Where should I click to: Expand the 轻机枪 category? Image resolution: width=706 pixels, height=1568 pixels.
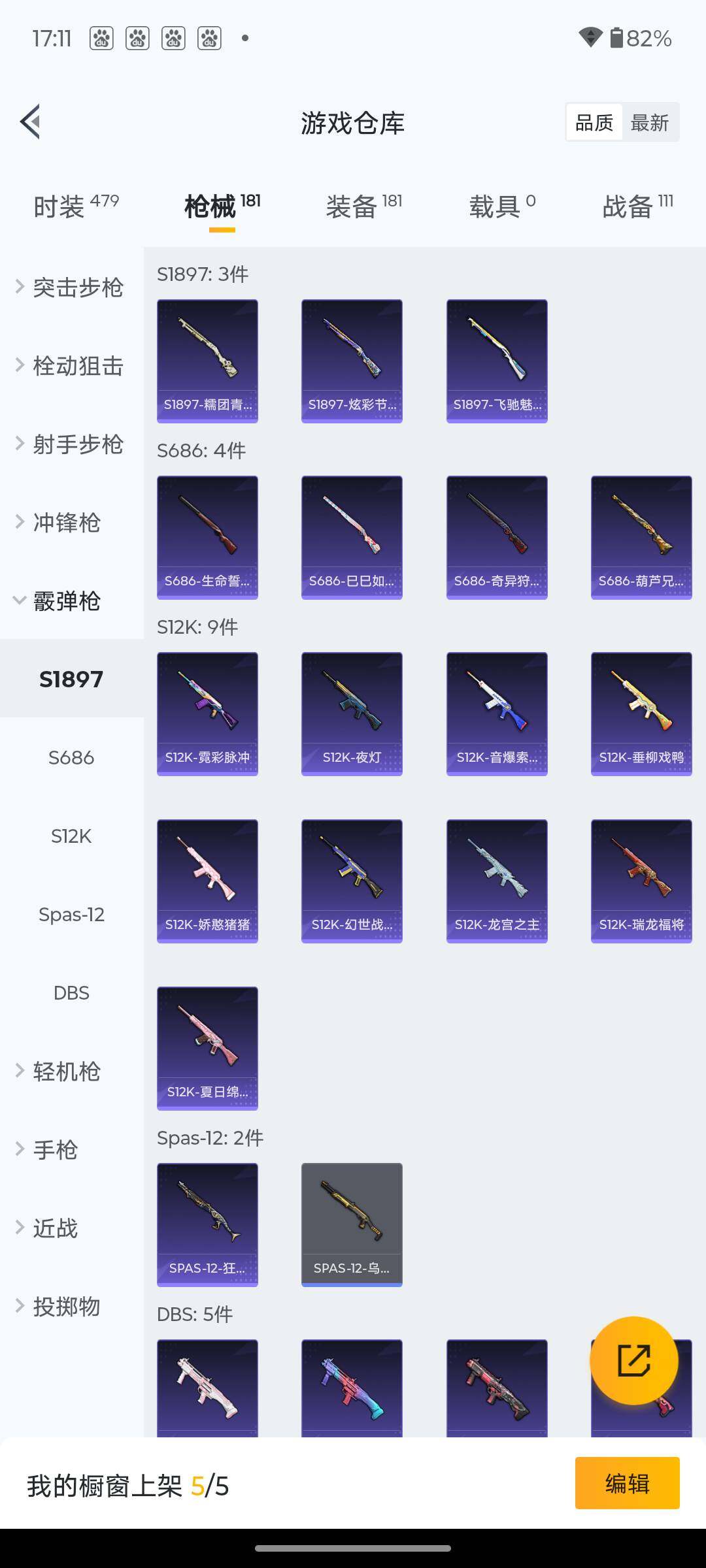tap(65, 1071)
